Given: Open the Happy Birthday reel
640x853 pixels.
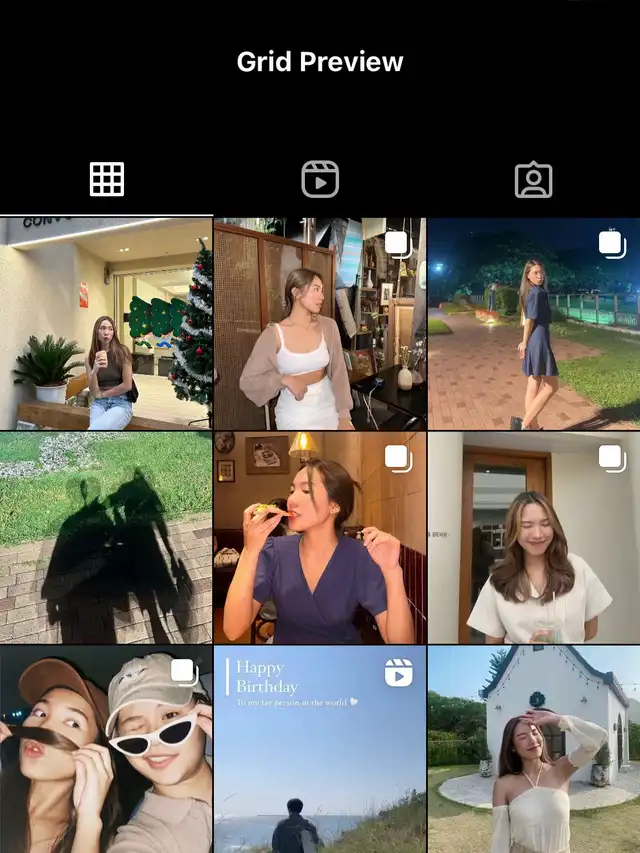Looking at the screenshot, I should 319,750.
